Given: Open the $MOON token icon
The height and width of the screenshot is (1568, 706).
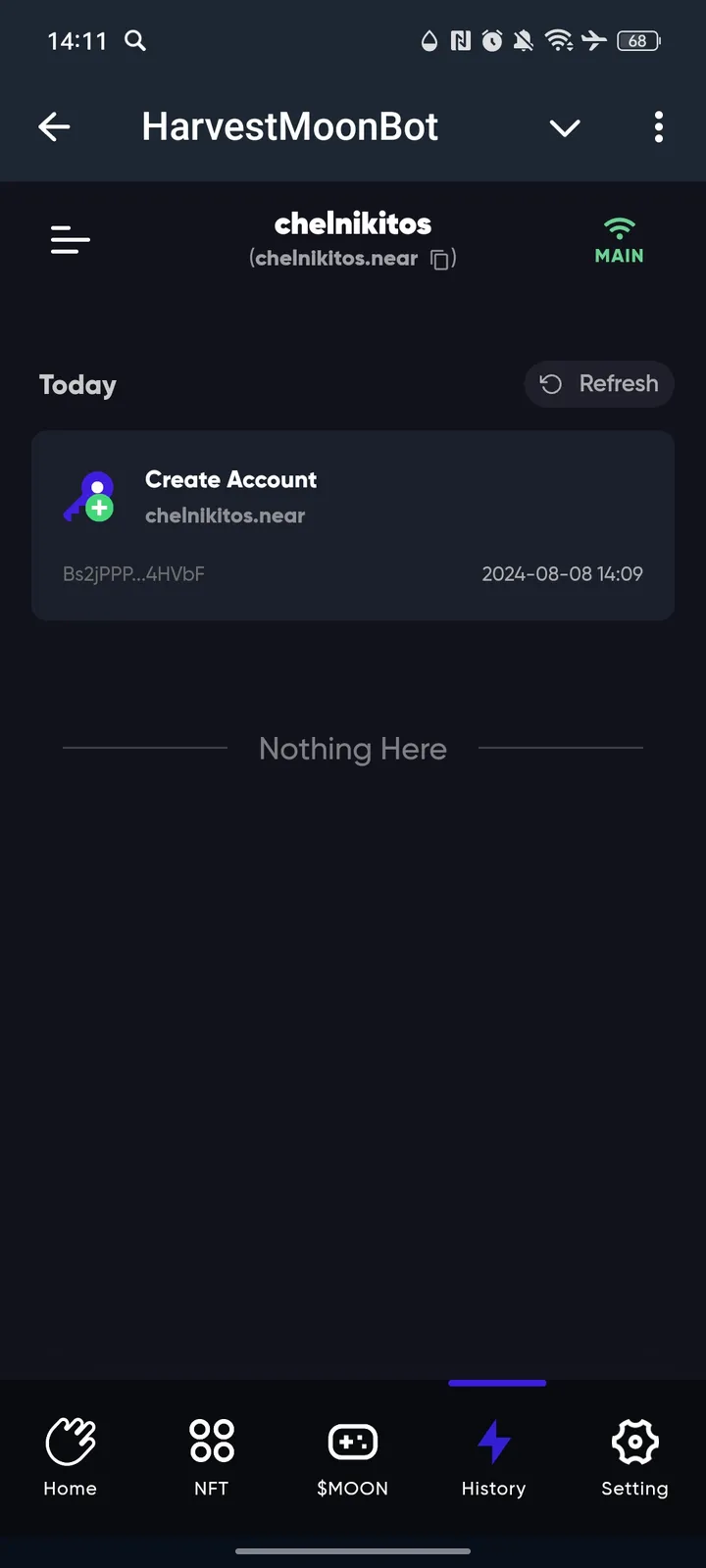Looking at the screenshot, I should tap(352, 1441).
